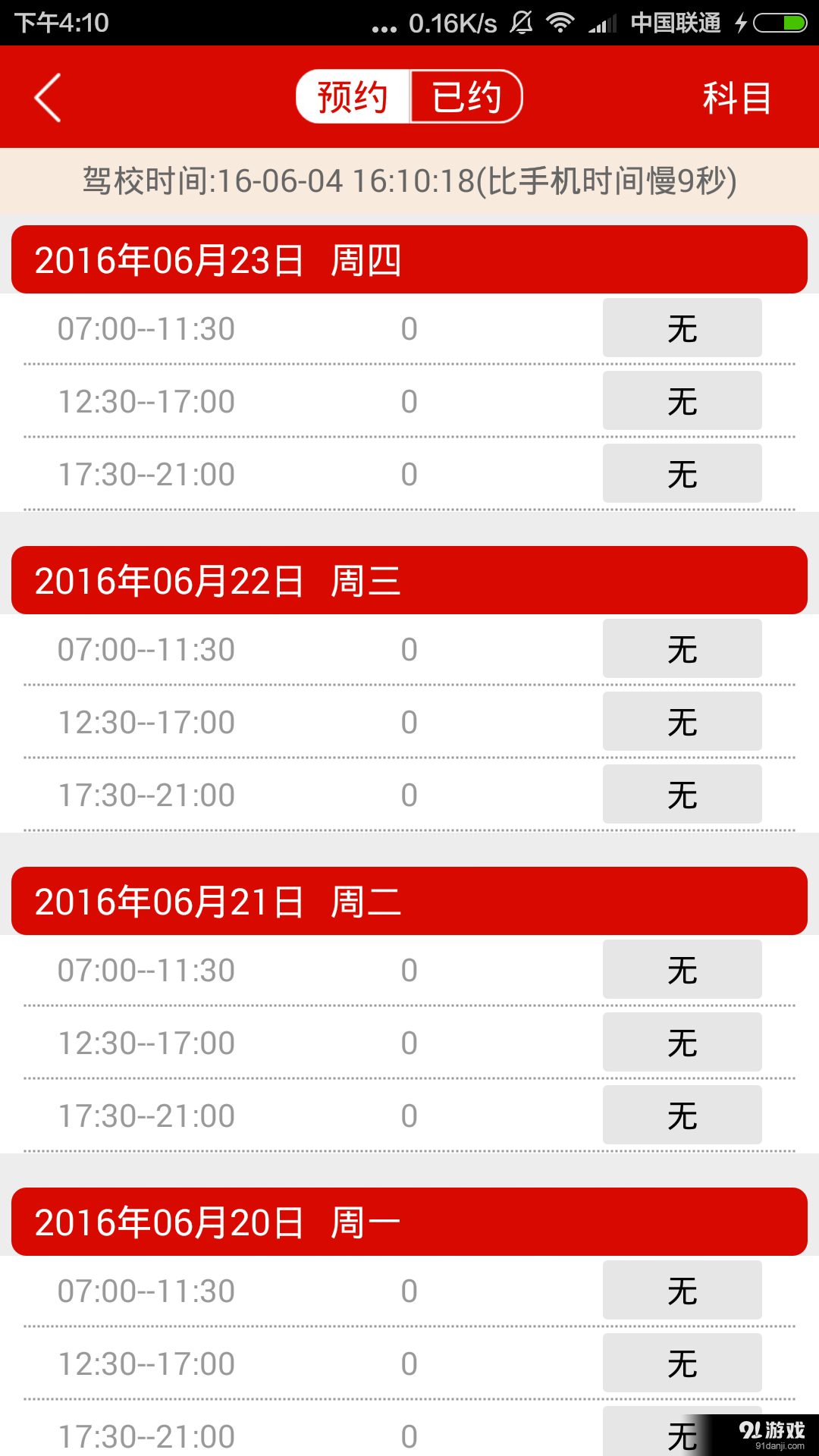Tap 无 for June 21 afternoon slot 12:30--17:00
The image size is (819, 1456).
point(682,1042)
